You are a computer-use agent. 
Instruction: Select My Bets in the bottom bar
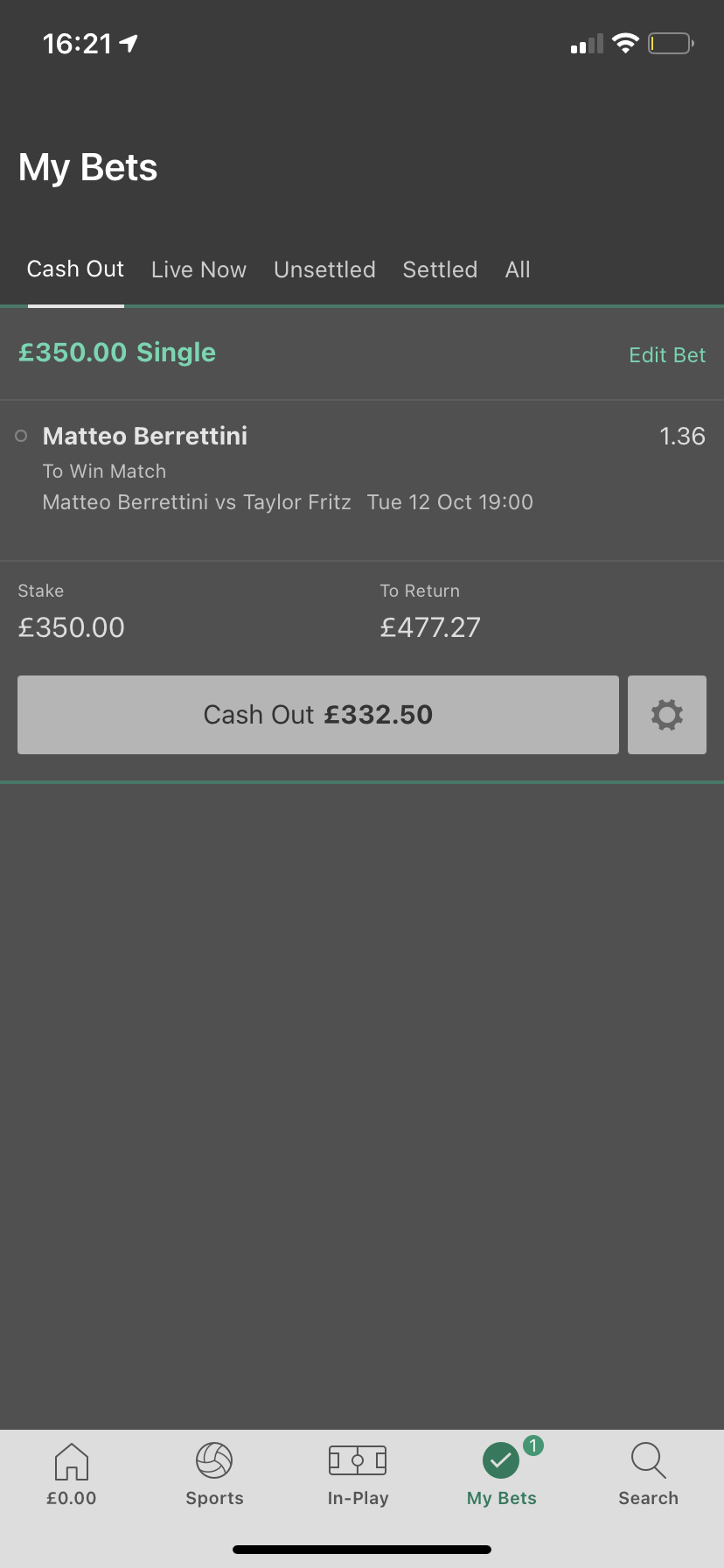pyautogui.click(x=502, y=1473)
